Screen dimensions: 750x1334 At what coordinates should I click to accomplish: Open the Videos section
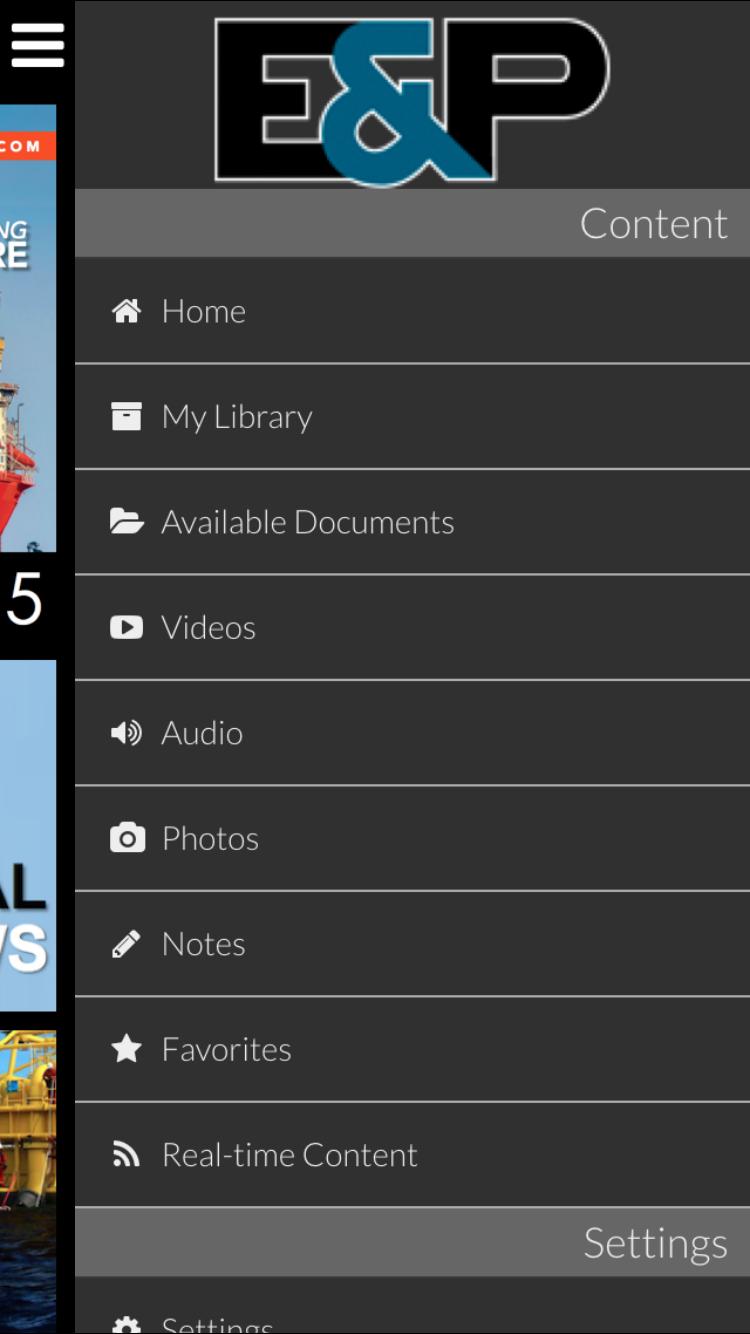208,628
